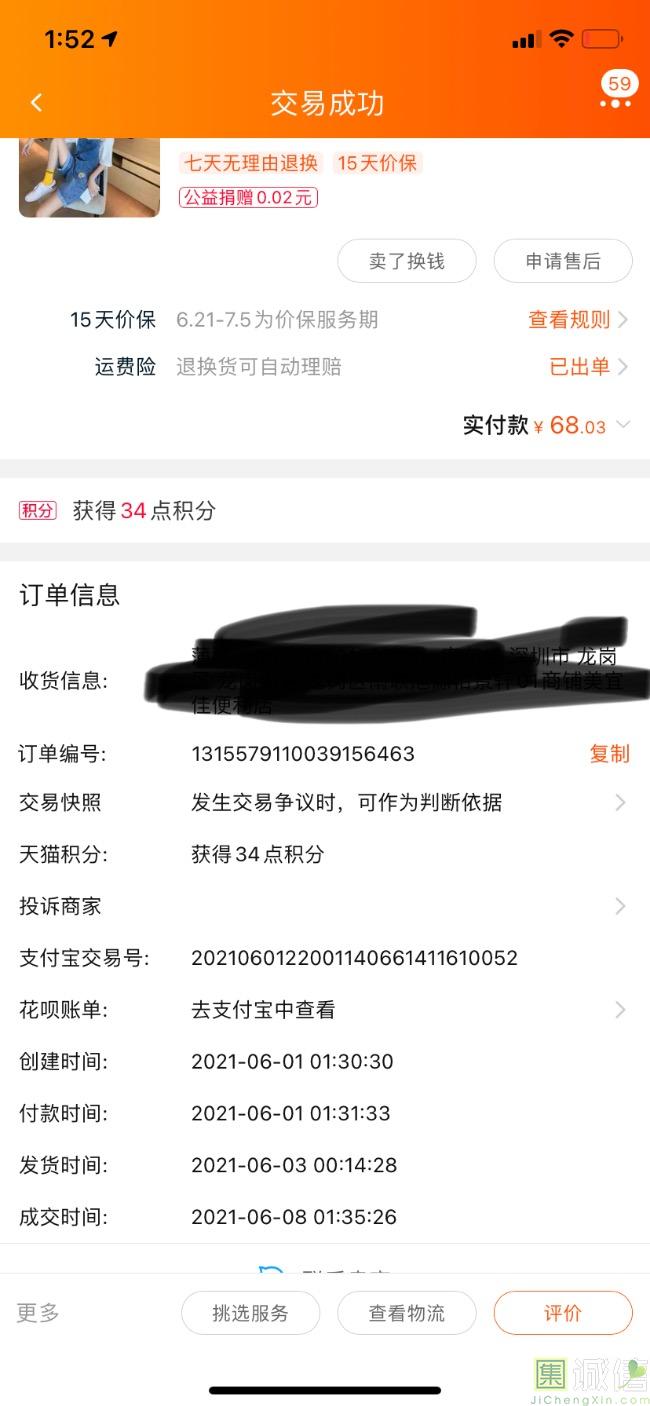Select the 挑选服务 button
Viewport: 650px width, 1406px height.
(250, 1313)
